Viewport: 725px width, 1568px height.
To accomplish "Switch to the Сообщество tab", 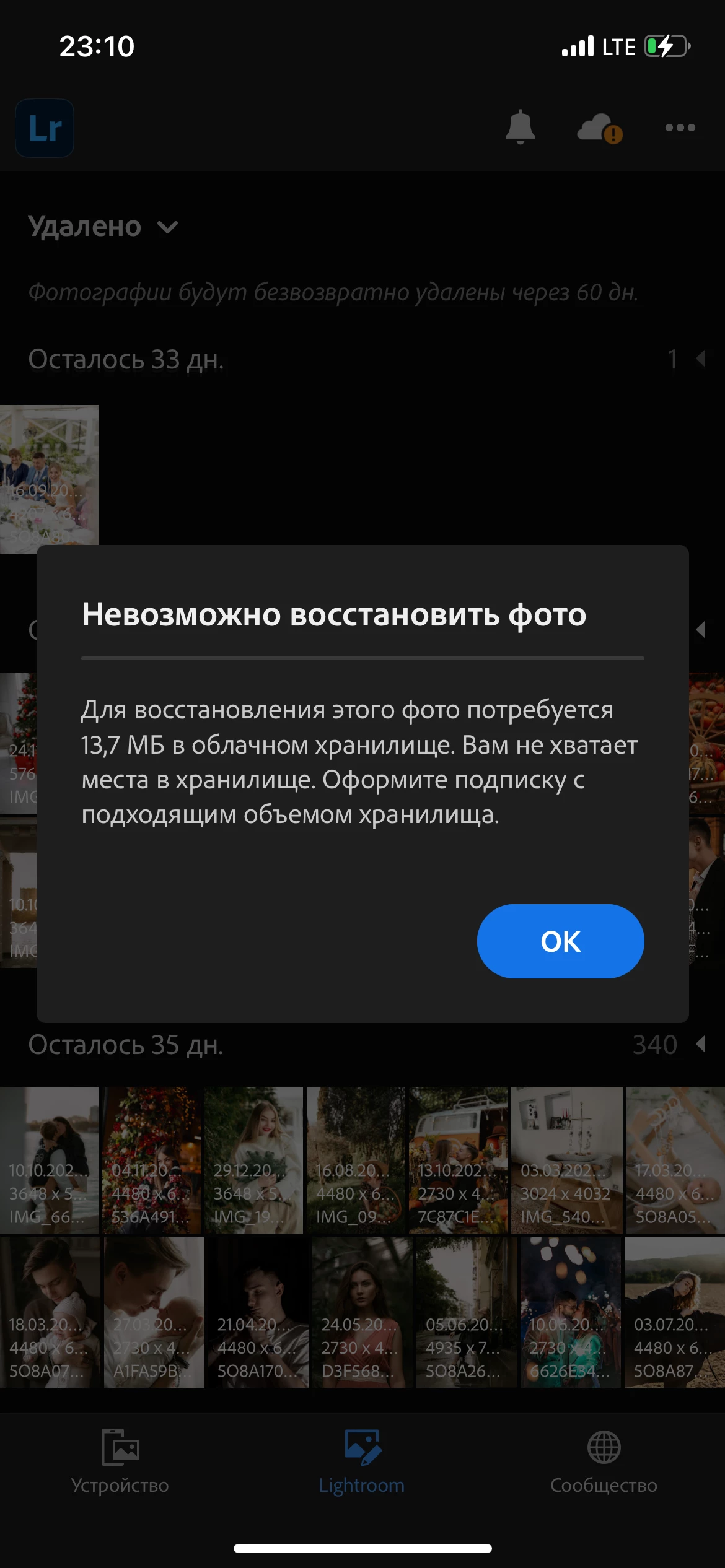I will coord(604,1460).
